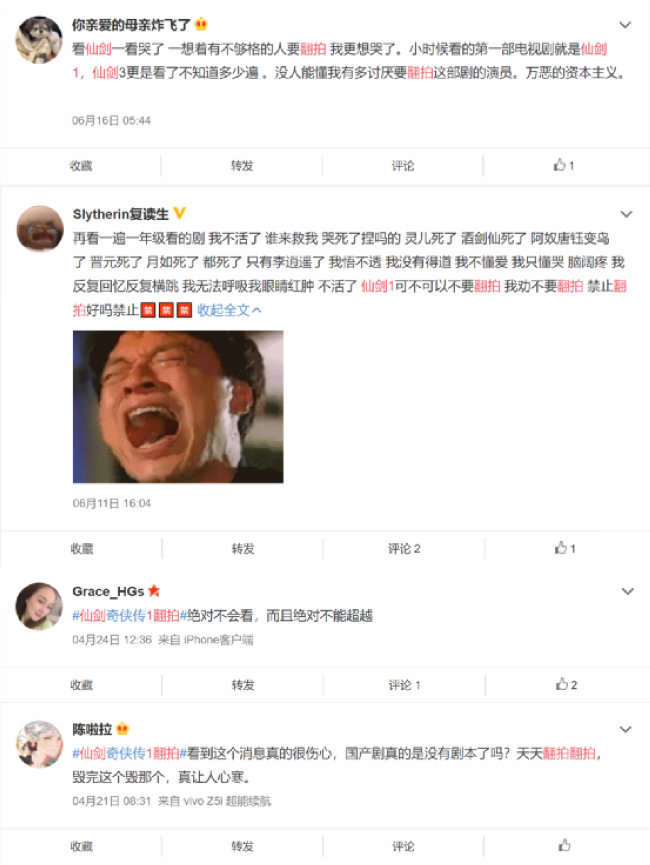
Task: Comment on 你亲爱的母亲炸飞了's post
Action: [403, 166]
